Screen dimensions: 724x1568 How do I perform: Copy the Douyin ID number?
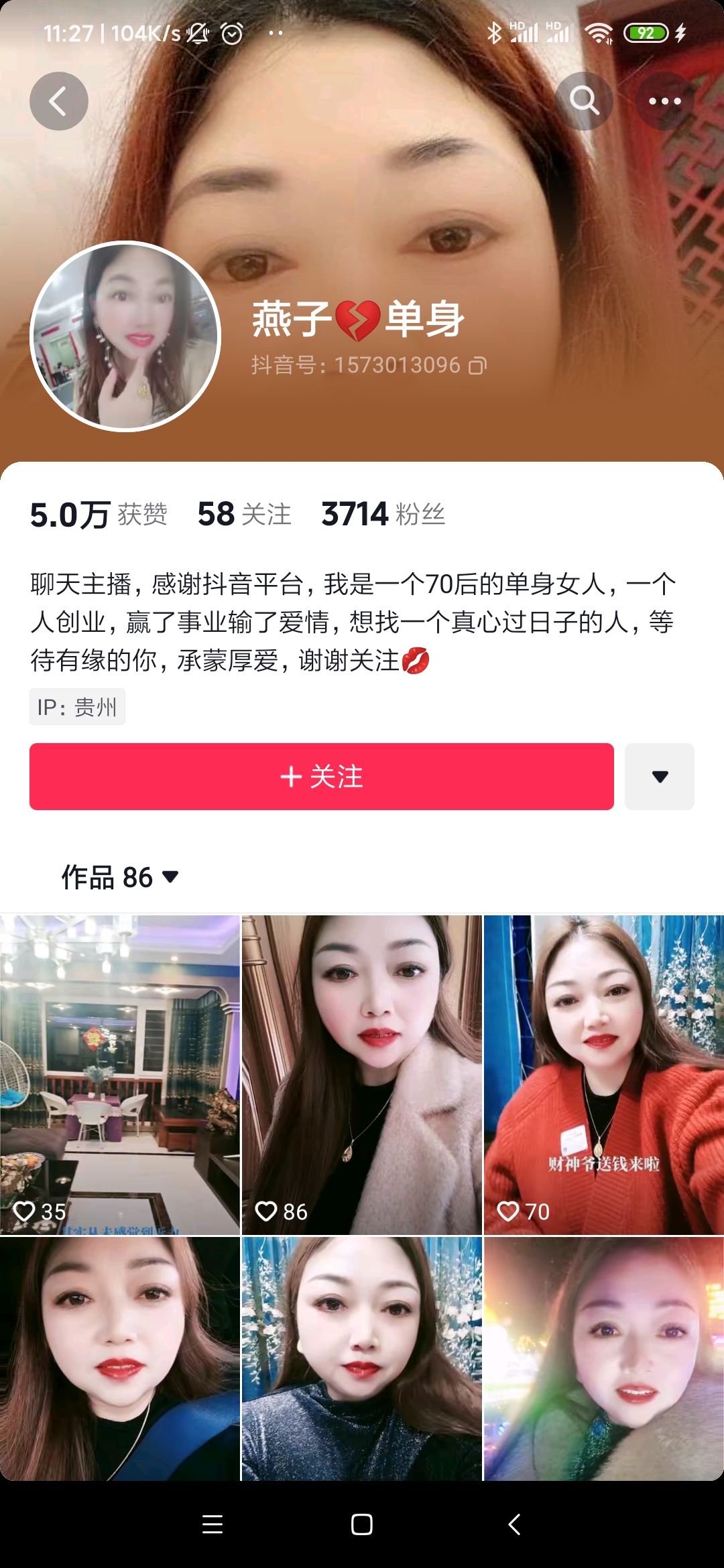(477, 365)
